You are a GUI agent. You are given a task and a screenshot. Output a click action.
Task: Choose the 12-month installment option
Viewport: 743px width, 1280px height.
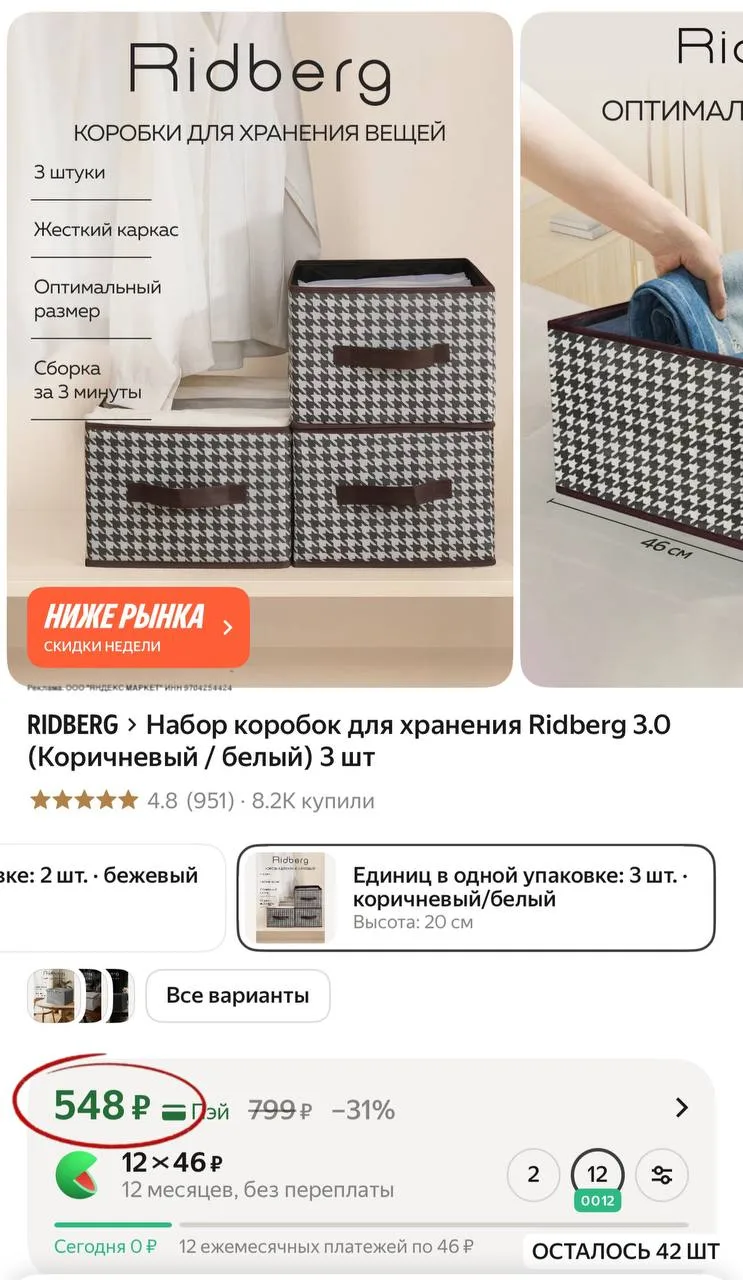(x=597, y=1177)
